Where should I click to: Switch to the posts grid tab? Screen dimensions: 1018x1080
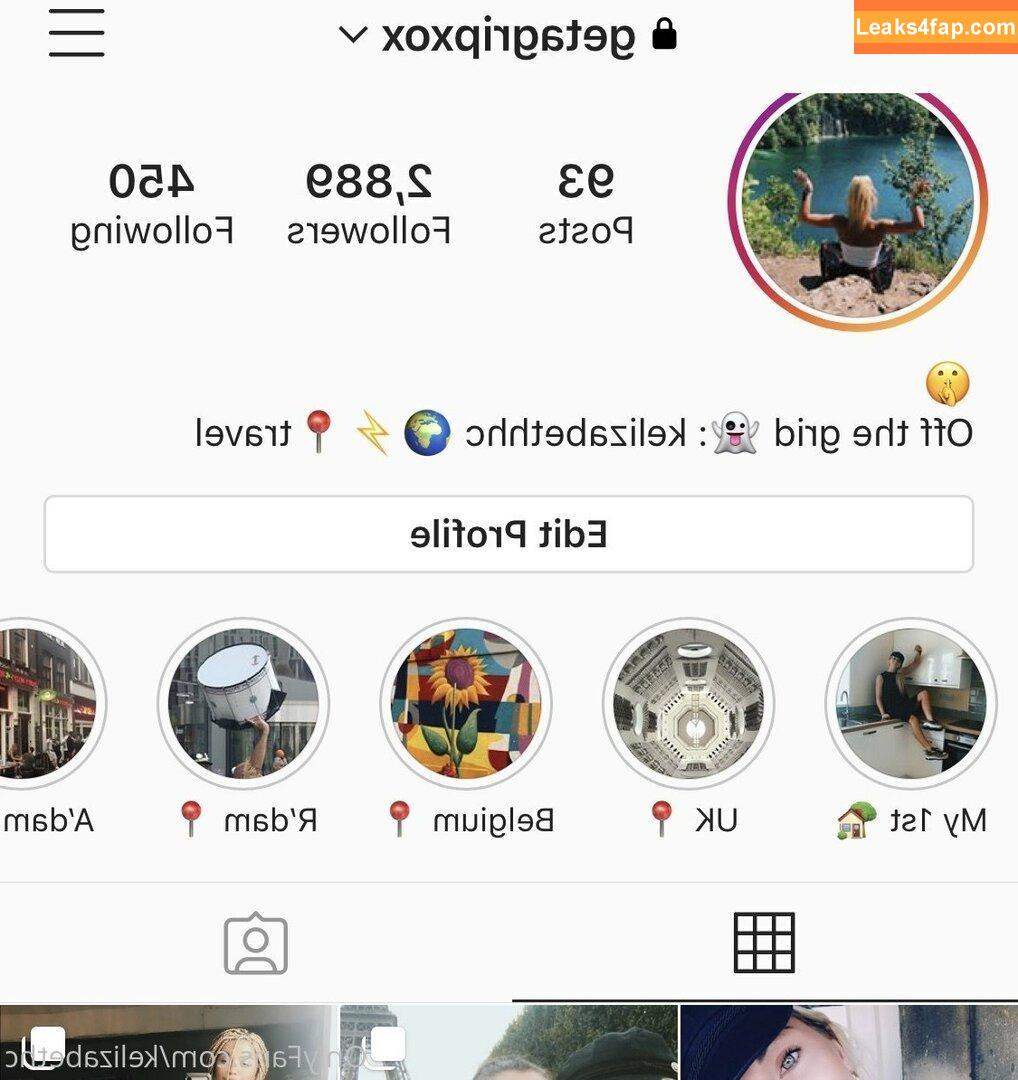point(764,943)
